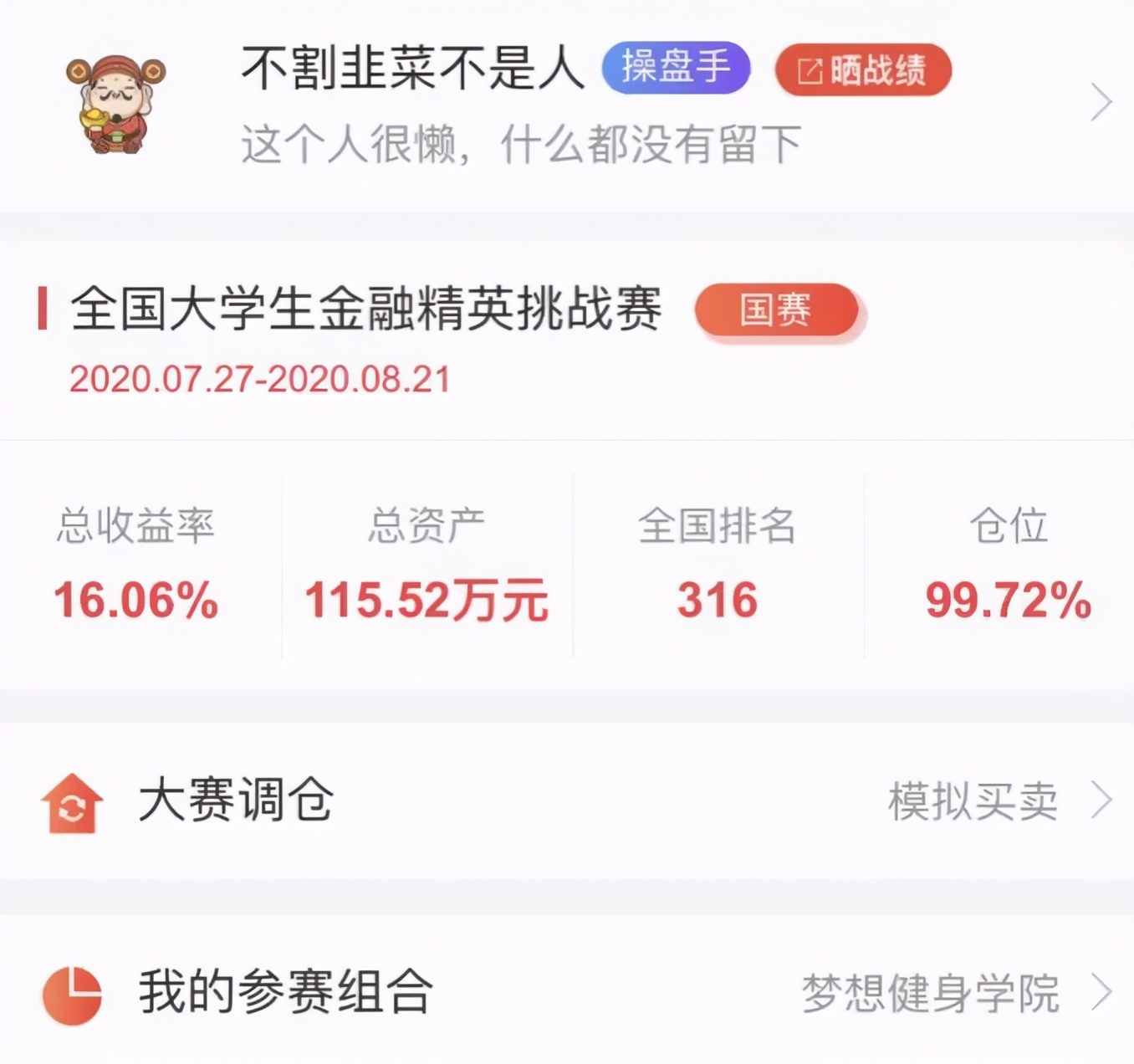The width and height of the screenshot is (1134, 1064).
Task: Tap the user avatar picture
Action: pos(115,104)
